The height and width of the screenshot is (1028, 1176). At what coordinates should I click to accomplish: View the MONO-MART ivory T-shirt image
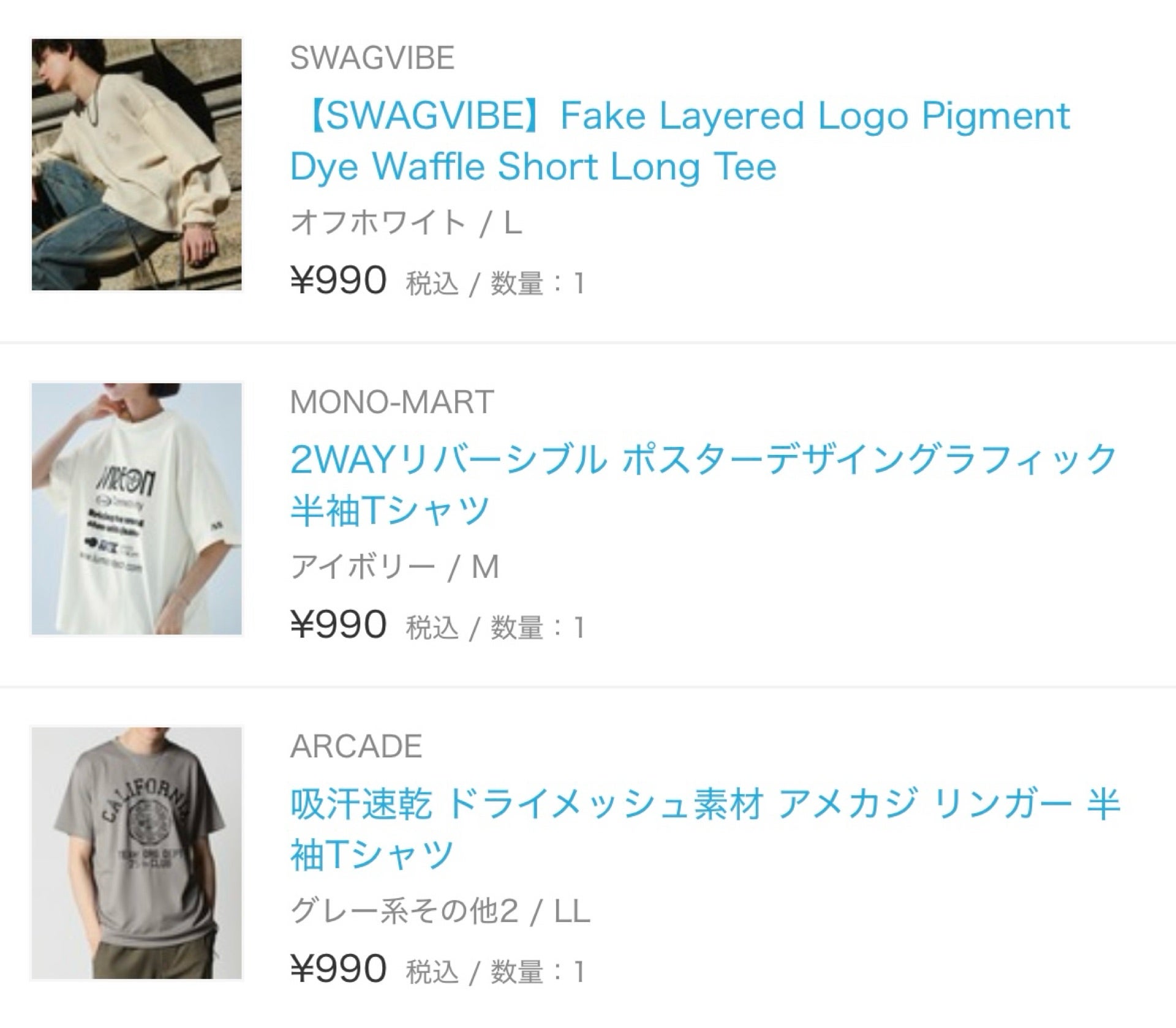(x=137, y=509)
